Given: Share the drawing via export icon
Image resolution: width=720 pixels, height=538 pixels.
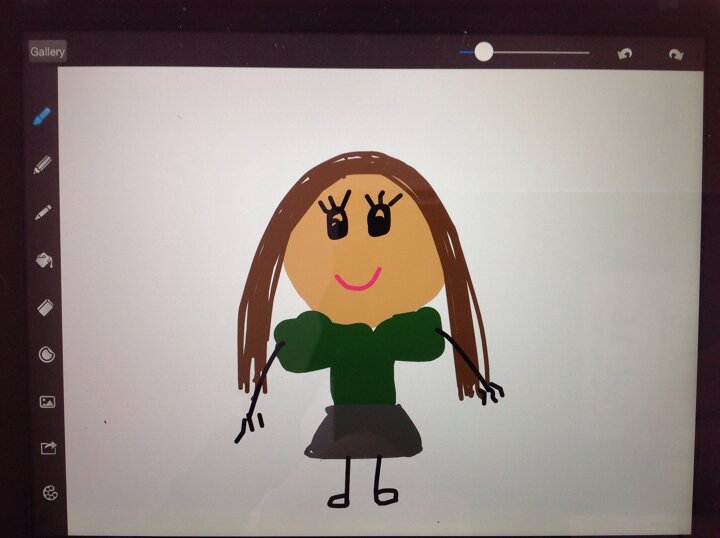Looking at the screenshot, I should coord(48,448).
